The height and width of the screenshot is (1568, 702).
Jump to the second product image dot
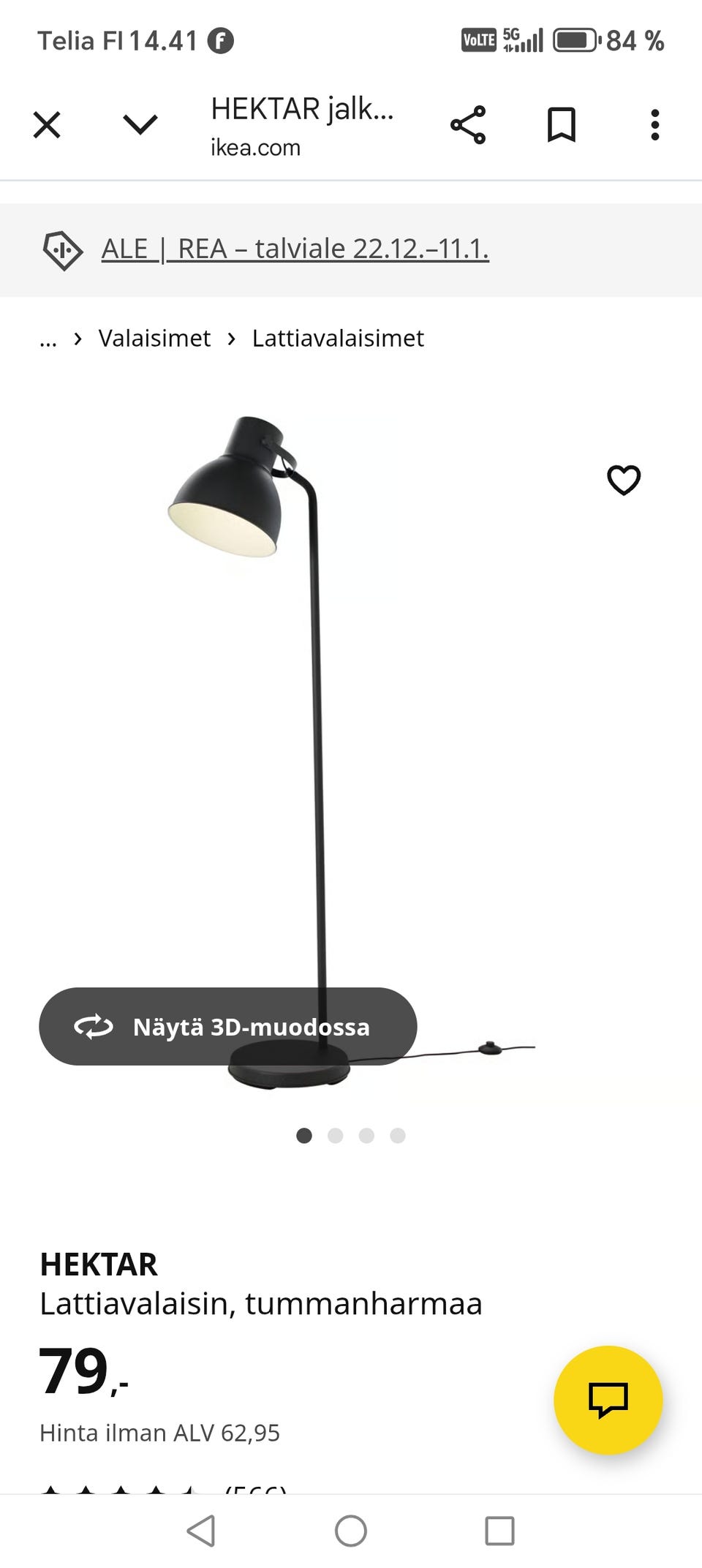click(336, 1135)
